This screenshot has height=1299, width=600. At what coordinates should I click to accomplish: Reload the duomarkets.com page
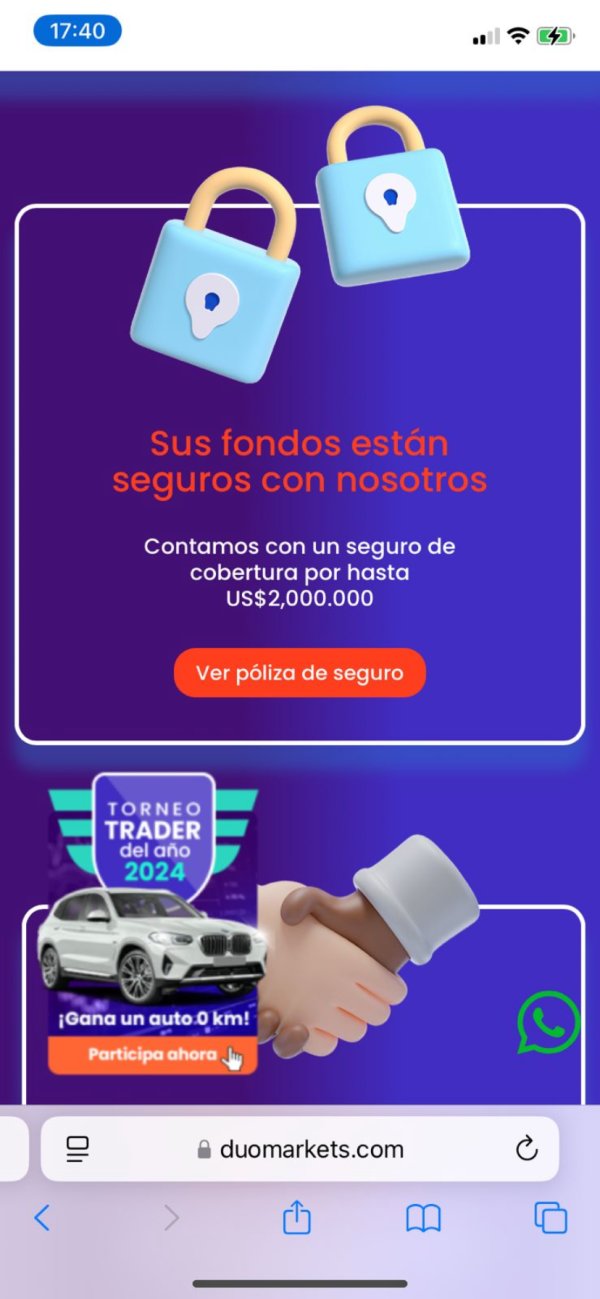point(527,1149)
